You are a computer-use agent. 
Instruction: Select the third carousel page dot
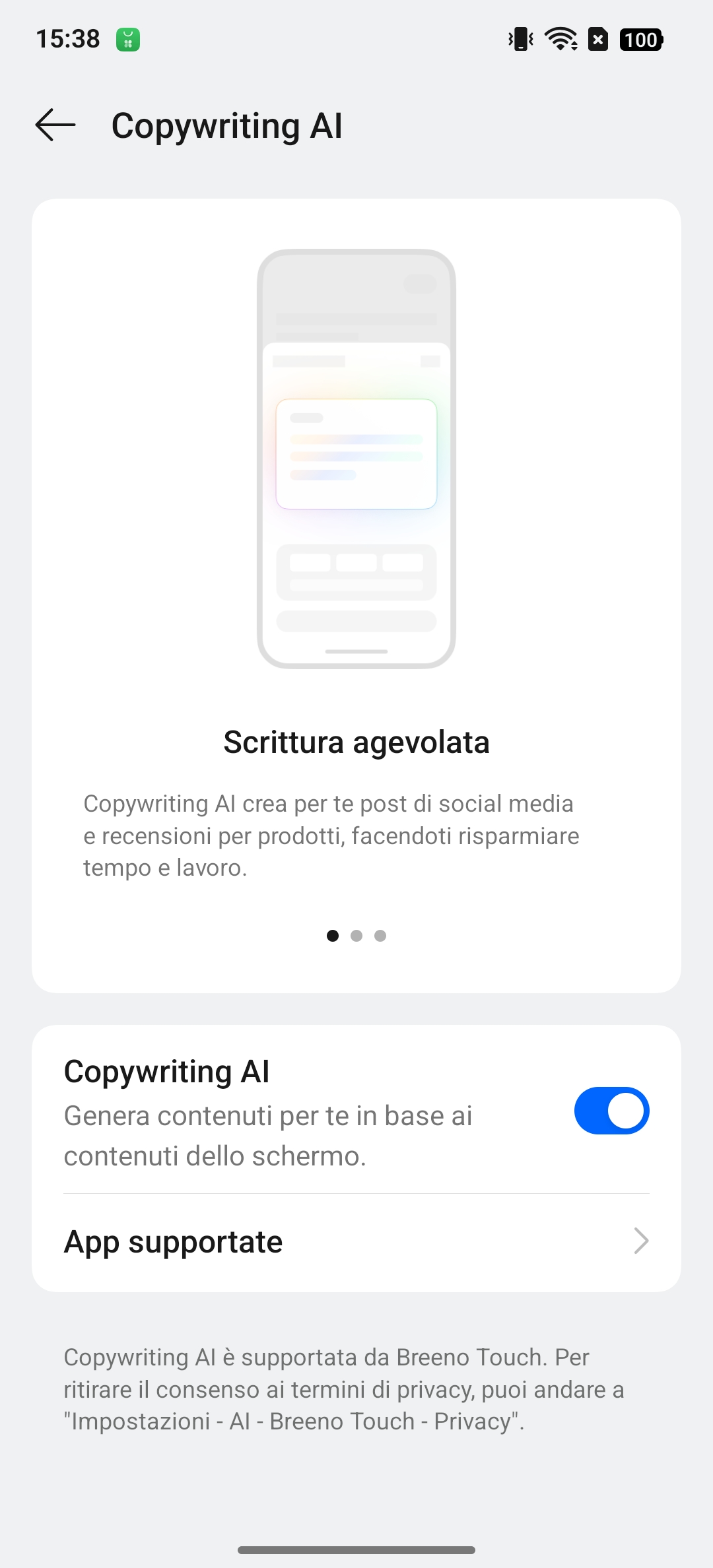click(380, 936)
